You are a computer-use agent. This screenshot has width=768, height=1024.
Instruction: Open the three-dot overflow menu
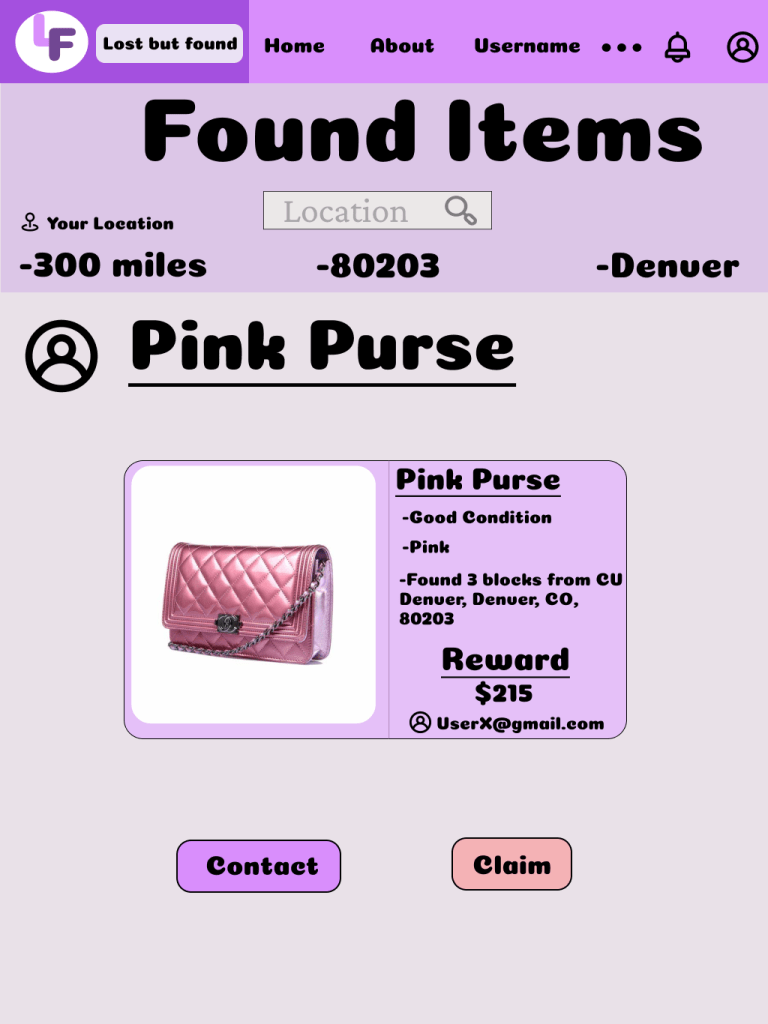point(621,47)
